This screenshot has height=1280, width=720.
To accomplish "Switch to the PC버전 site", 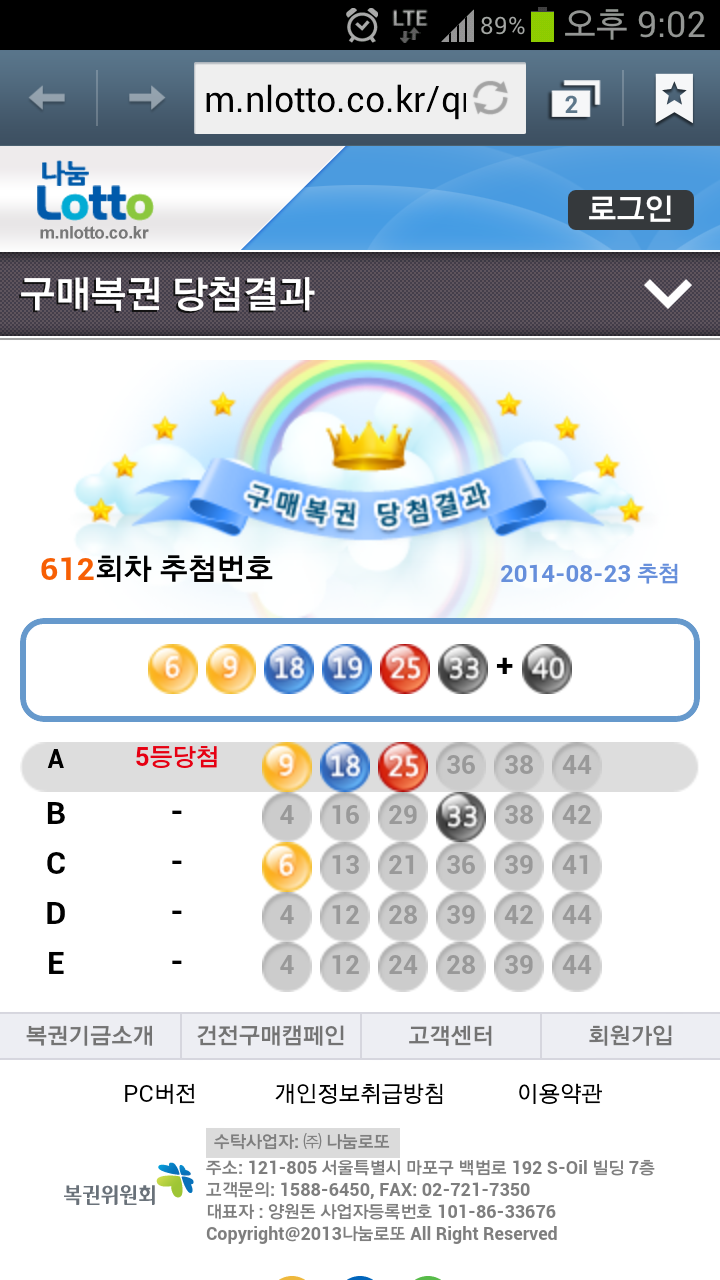I will [x=160, y=1094].
